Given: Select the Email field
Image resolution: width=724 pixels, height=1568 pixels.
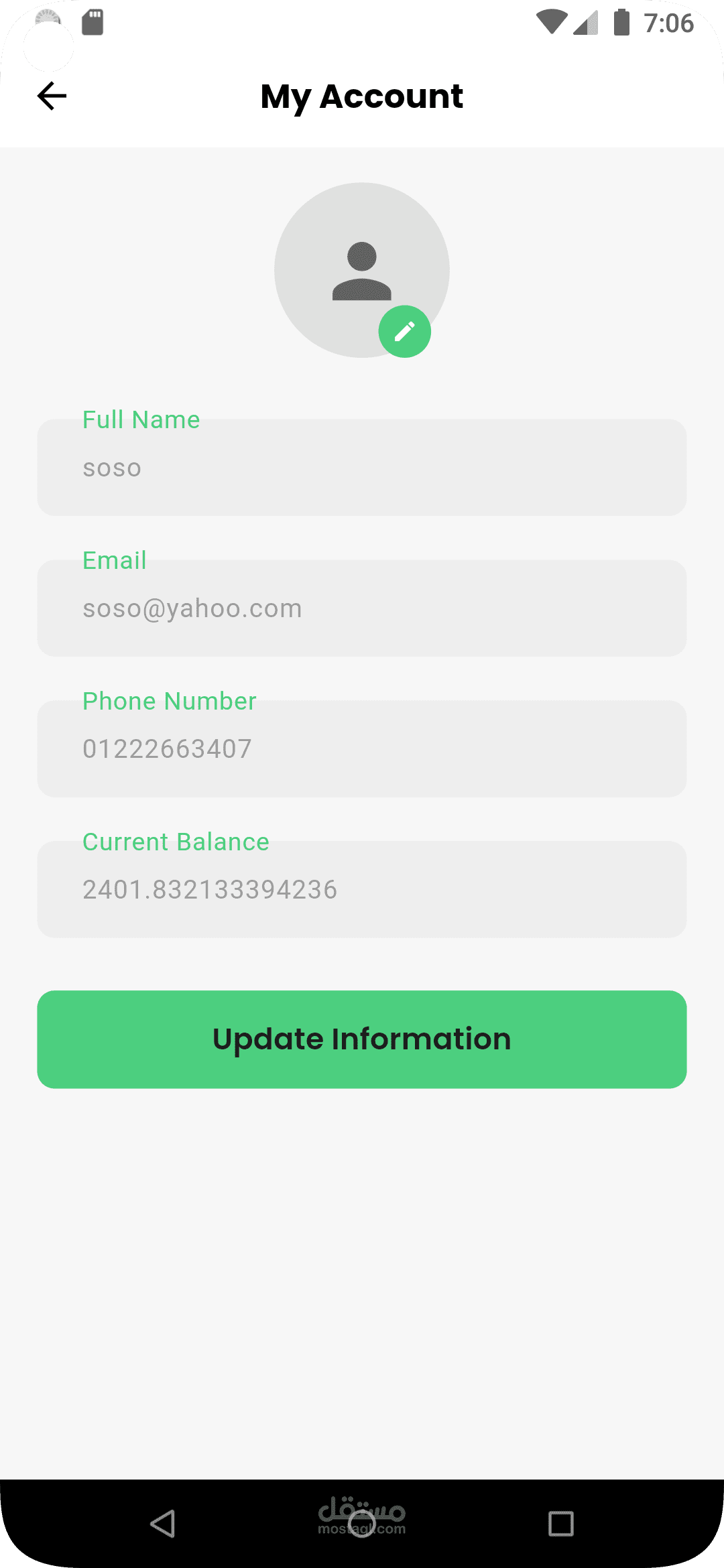Looking at the screenshot, I should pos(362,608).
